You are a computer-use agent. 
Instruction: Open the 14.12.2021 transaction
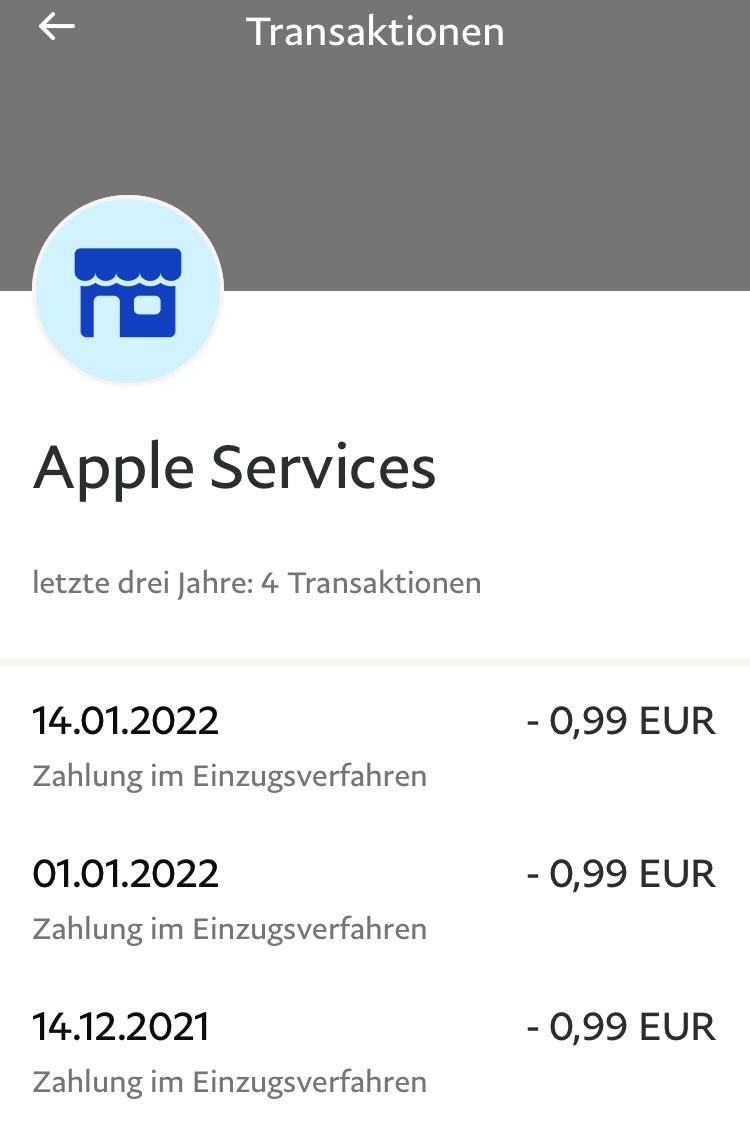[x=374, y=1051]
